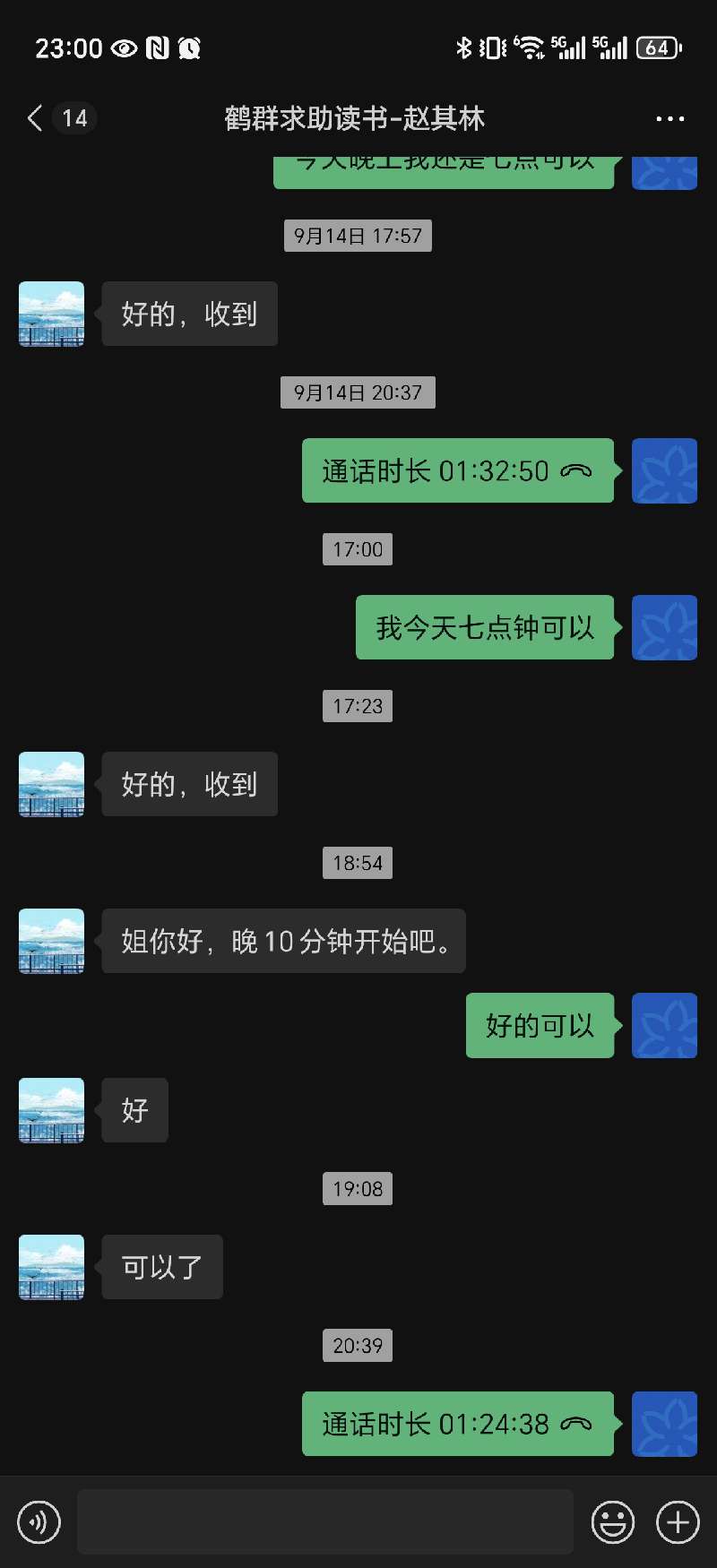The image size is (717, 1568).
Task: Open contact avatar beside 姐你好 message
Action: pos(52,941)
